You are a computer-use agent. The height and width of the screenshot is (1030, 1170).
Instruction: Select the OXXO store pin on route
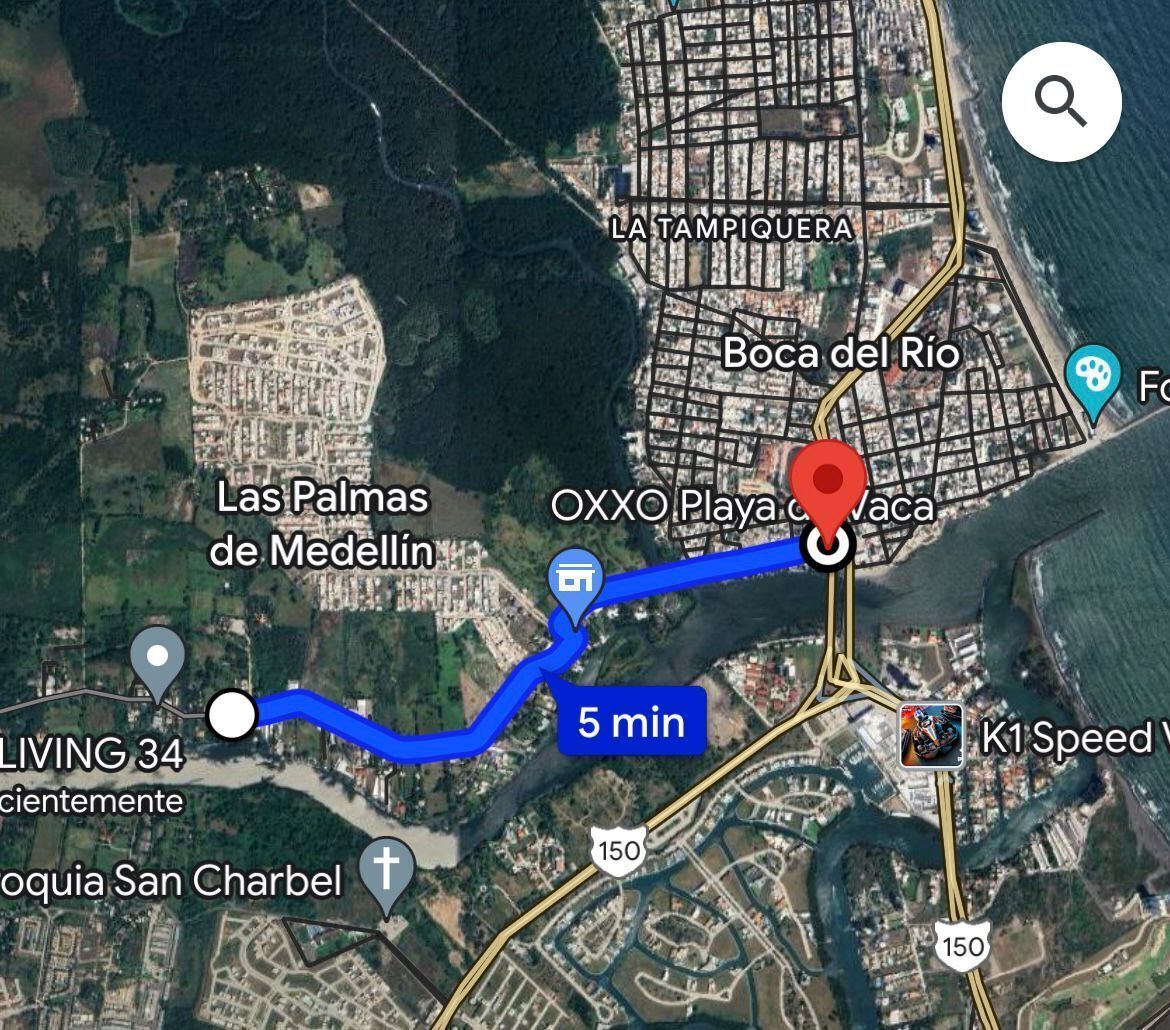tap(575, 583)
